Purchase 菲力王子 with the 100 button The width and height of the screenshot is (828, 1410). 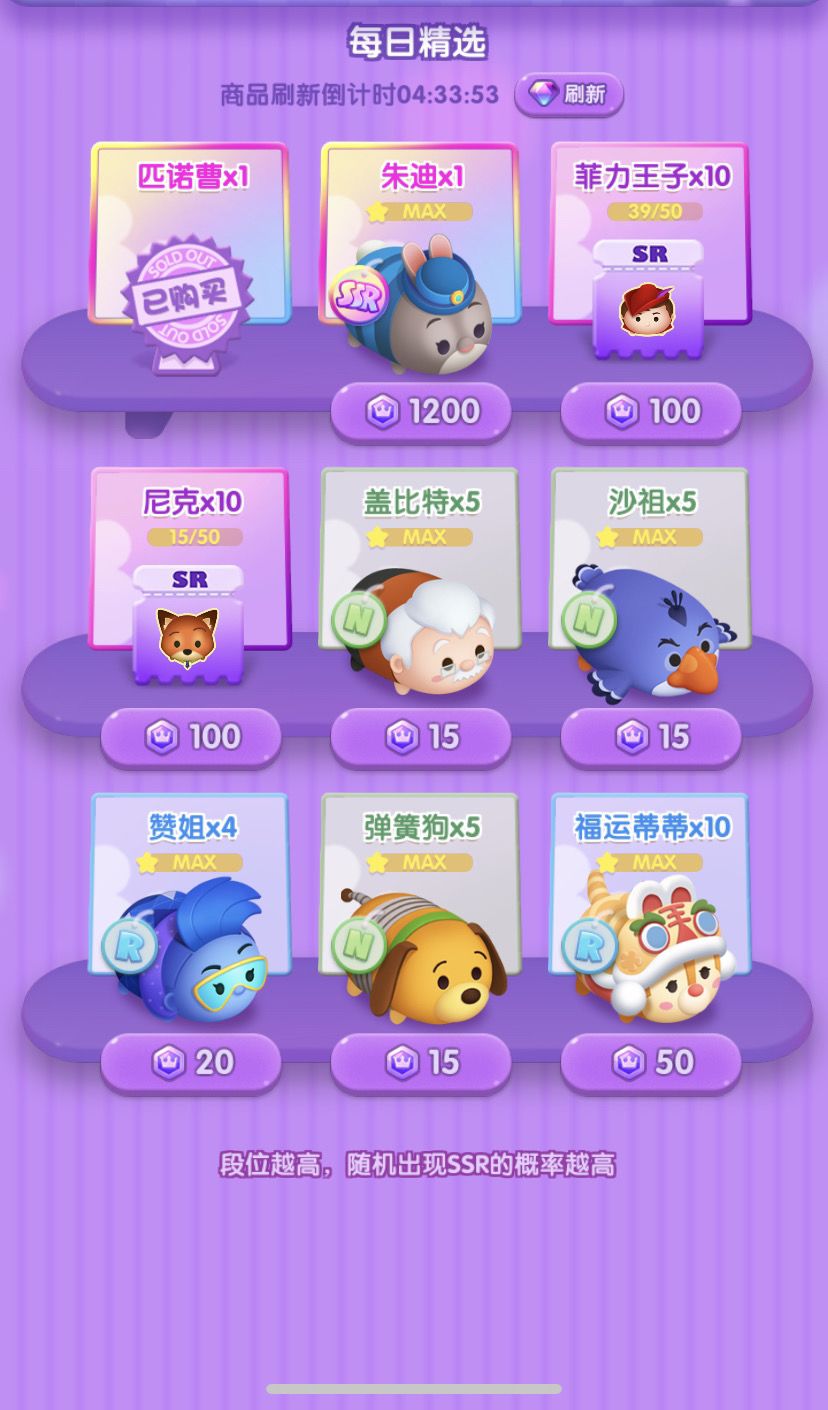[x=651, y=411]
